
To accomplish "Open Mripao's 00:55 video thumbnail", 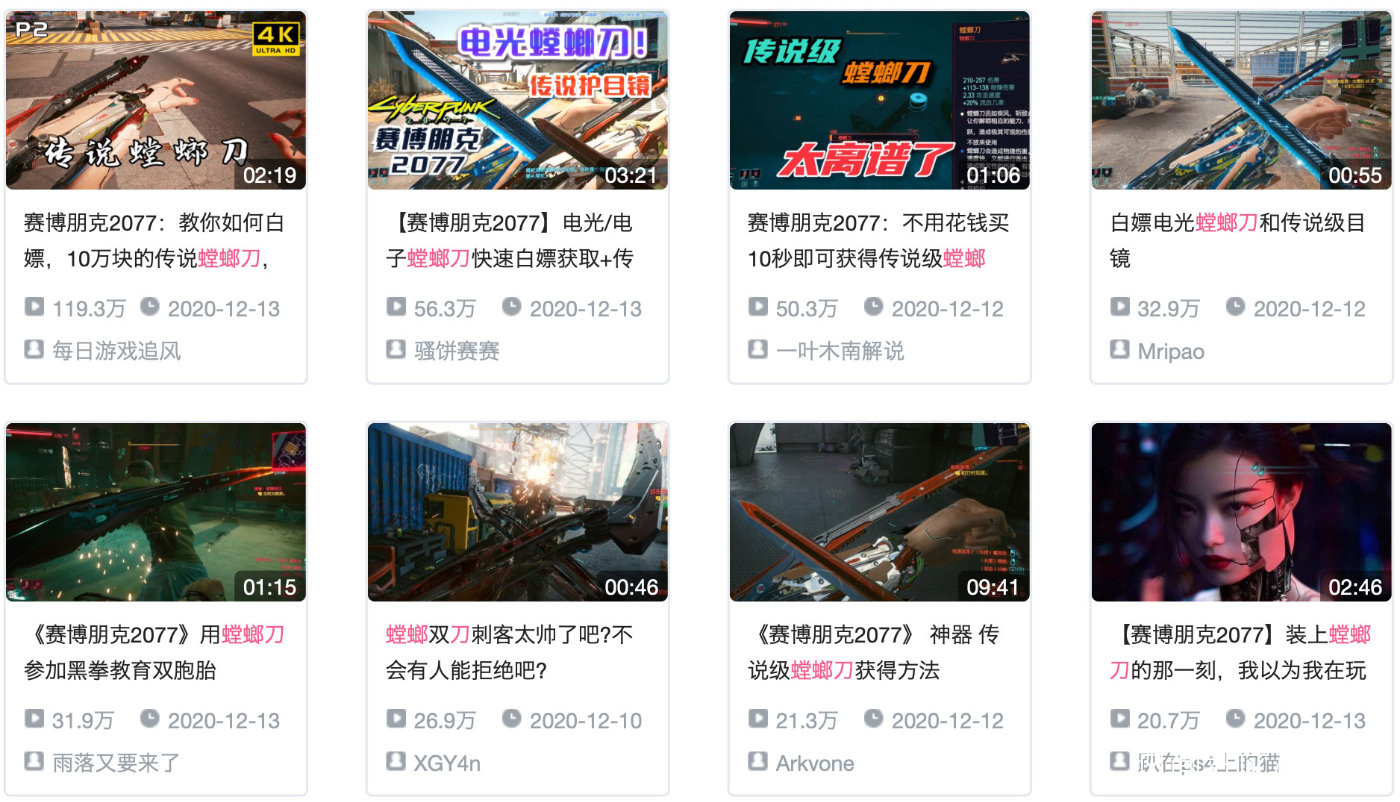I will coord(1241,100).
